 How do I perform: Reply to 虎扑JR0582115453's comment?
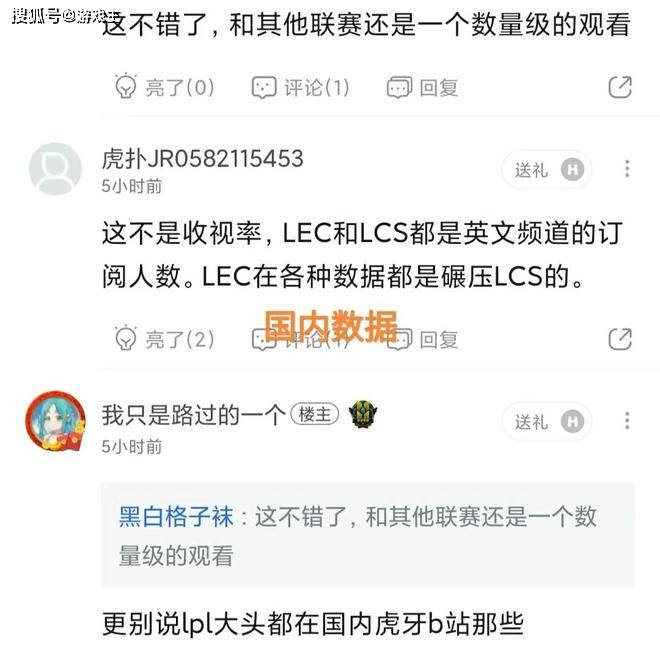point(422,339)
